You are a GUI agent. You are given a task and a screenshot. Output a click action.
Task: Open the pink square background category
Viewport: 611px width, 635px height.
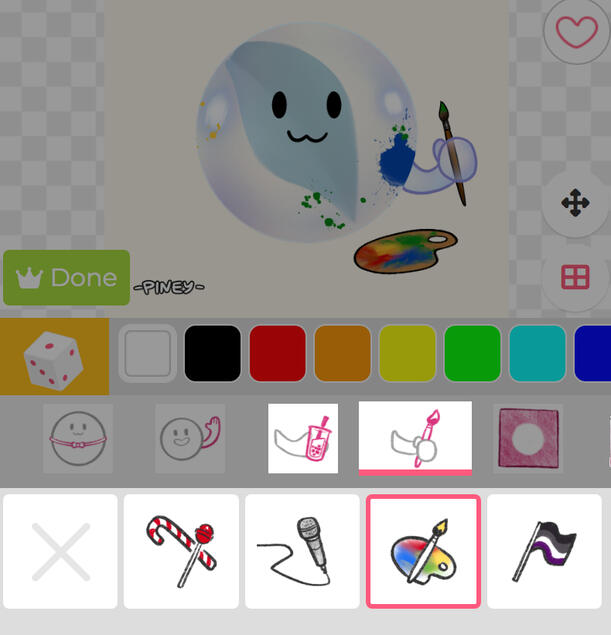tap(528, 438)
